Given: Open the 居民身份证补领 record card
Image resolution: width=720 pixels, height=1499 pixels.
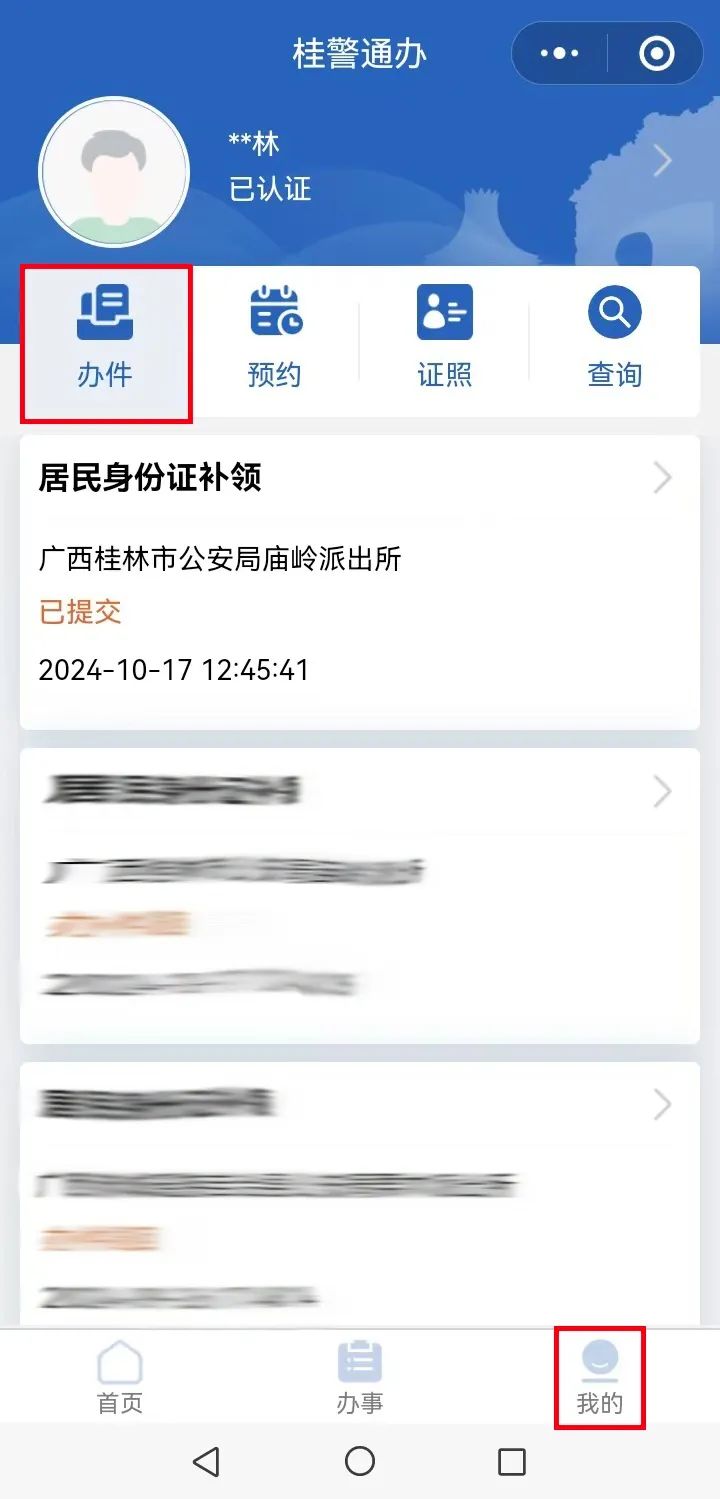Looking at the screenshot, I should (360, 580).
